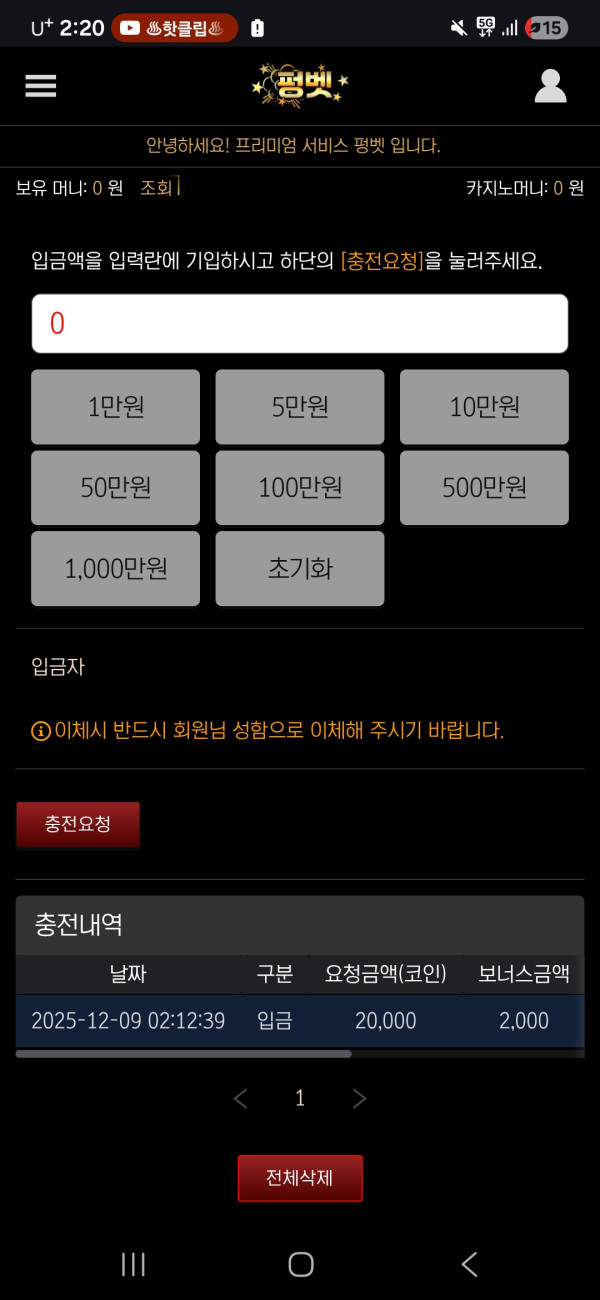The image size is (600, 1300).
Task: Focus the deposit amount input field
Action: [x=300, y=323]
